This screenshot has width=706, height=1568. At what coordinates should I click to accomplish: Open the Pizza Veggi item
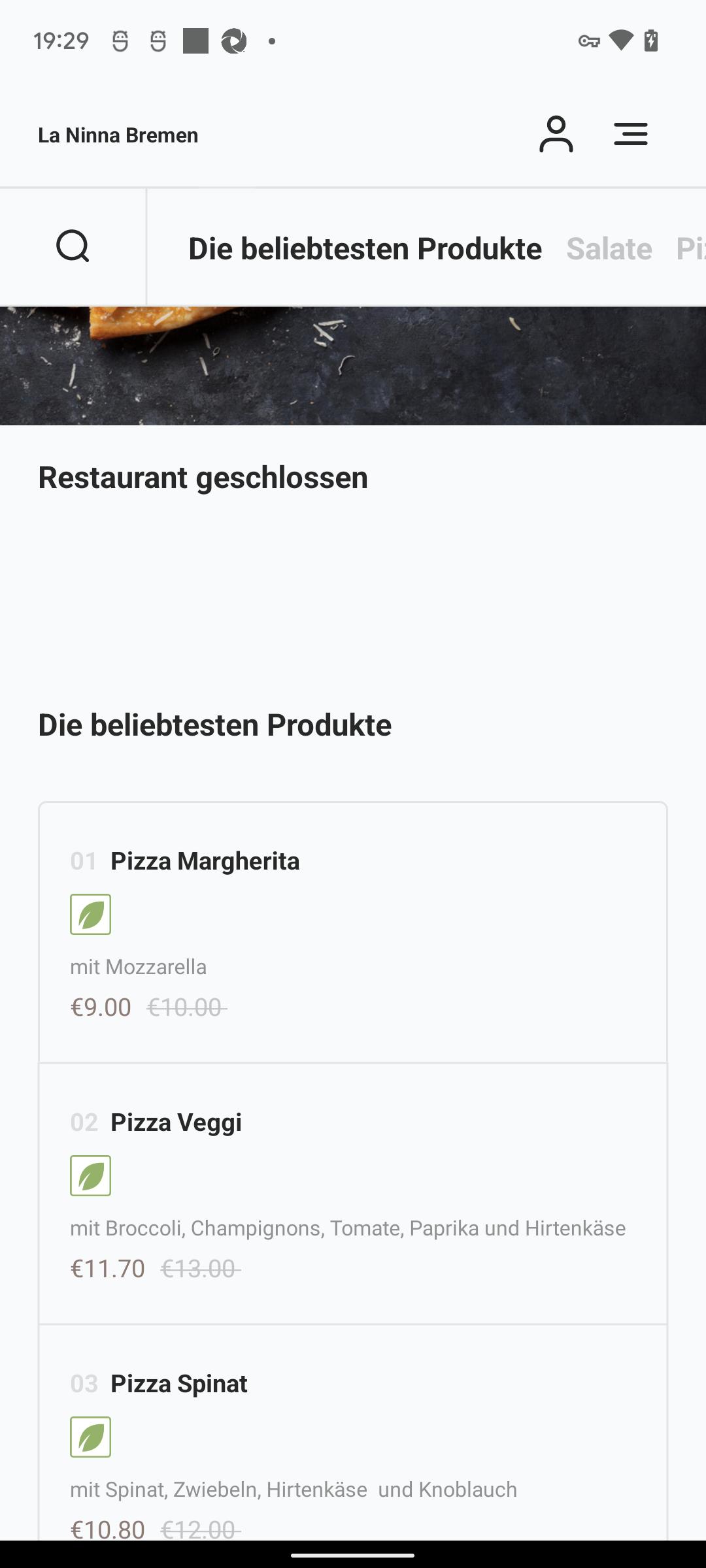point(353,1194)
